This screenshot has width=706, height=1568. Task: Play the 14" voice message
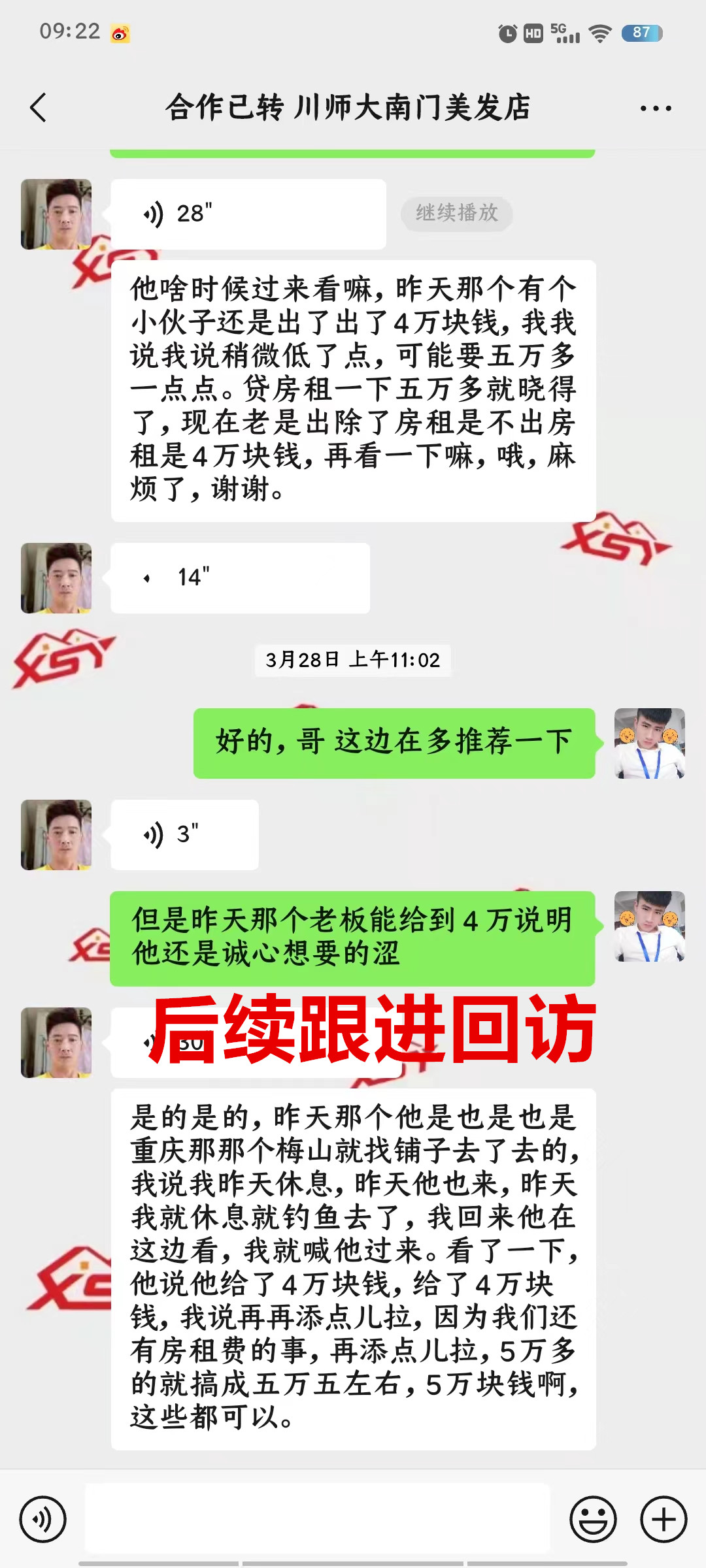[240, 578]
